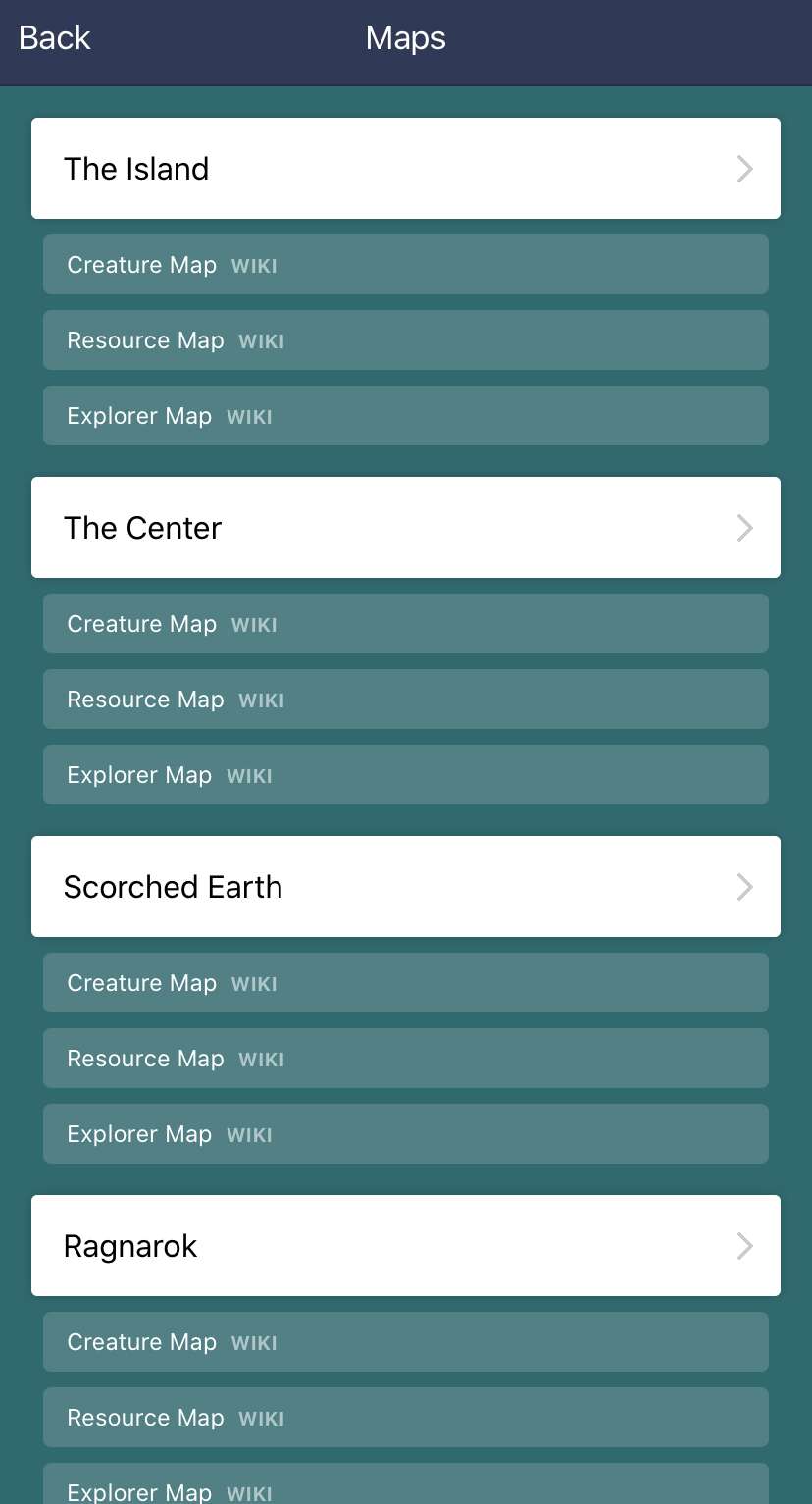Go back using the Back button
The width and height of the screenshot is (812, 1504).
coord(55,38)
